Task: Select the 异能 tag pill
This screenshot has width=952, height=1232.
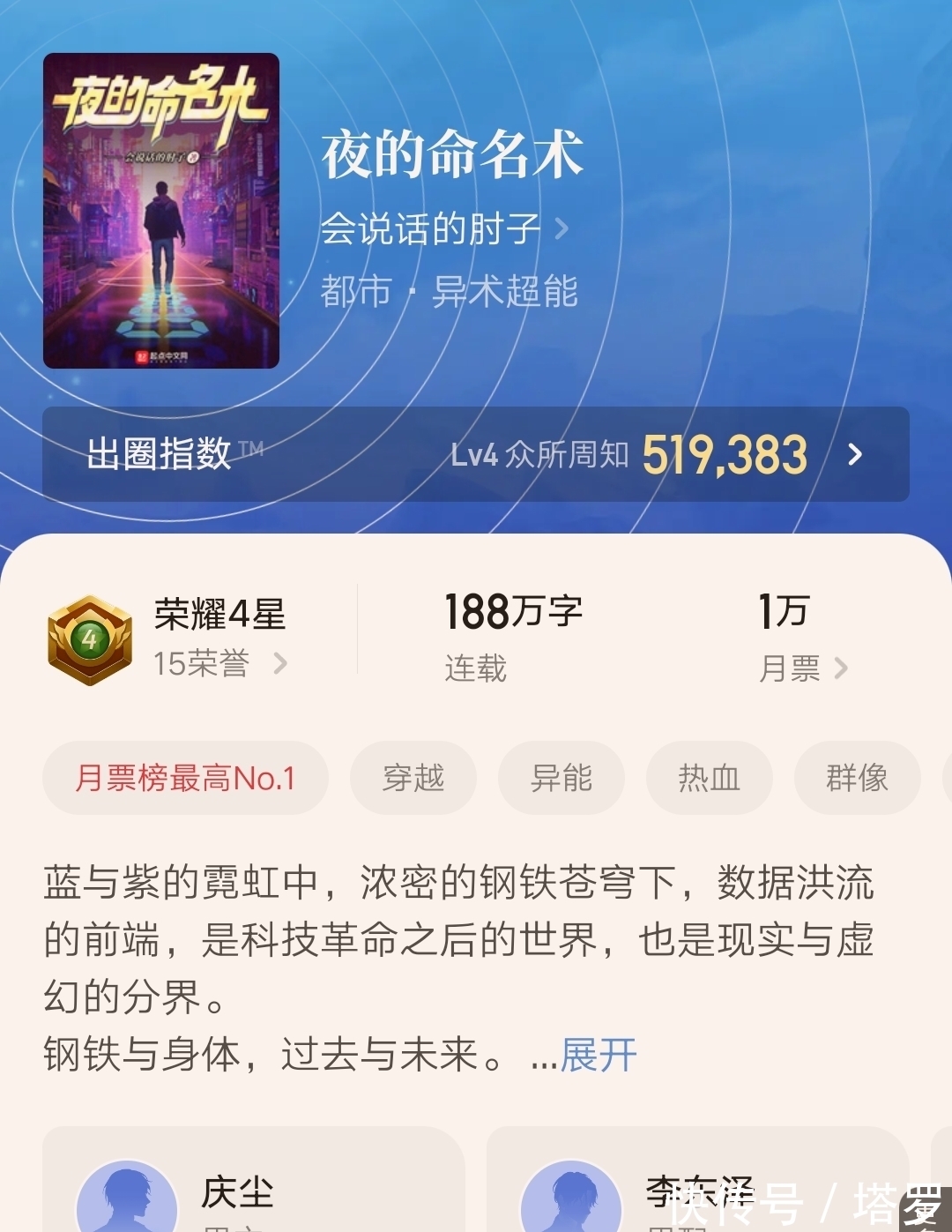Action: 561,778
